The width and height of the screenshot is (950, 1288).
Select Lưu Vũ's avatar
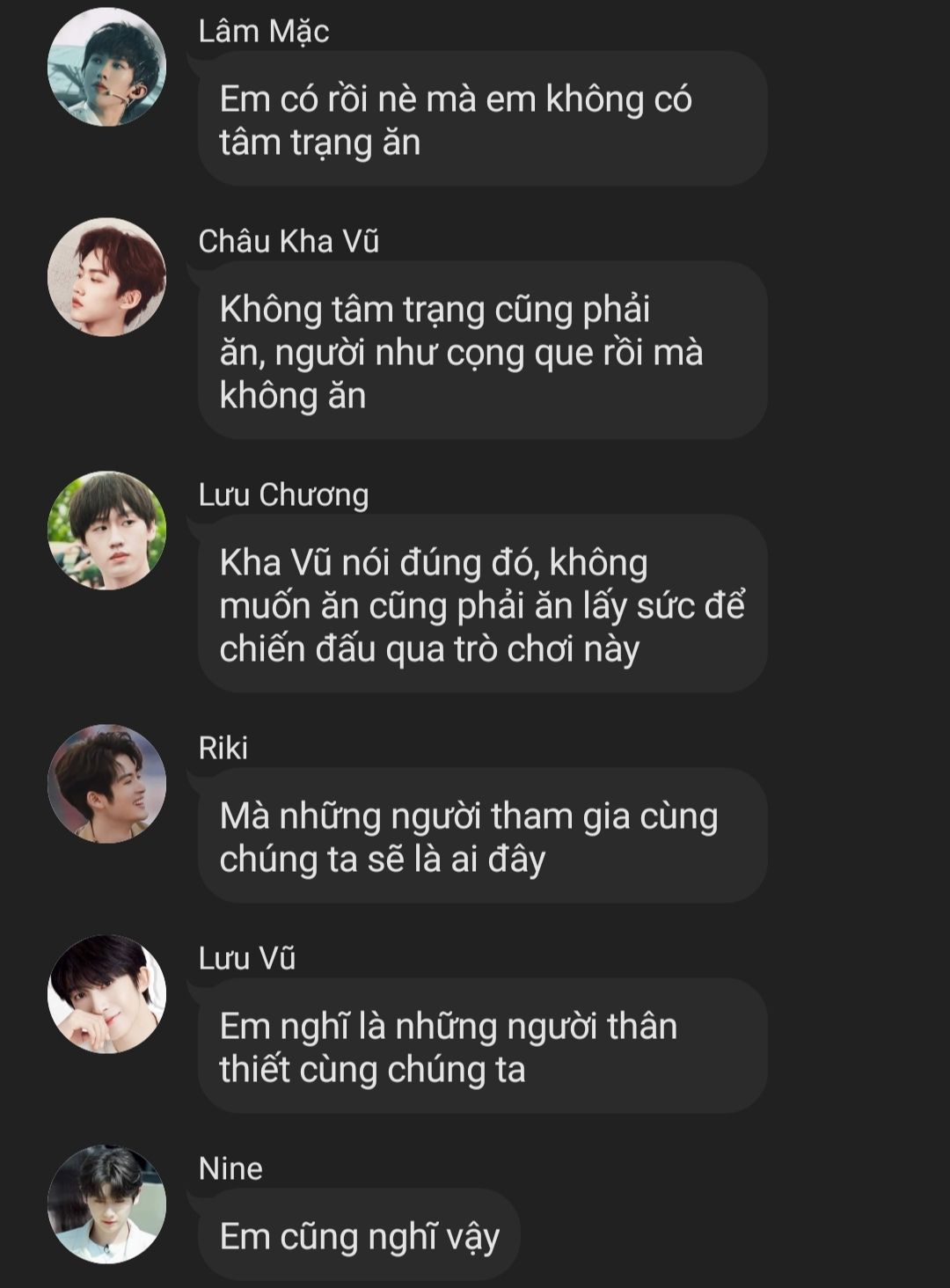click(x=106, y=994)
